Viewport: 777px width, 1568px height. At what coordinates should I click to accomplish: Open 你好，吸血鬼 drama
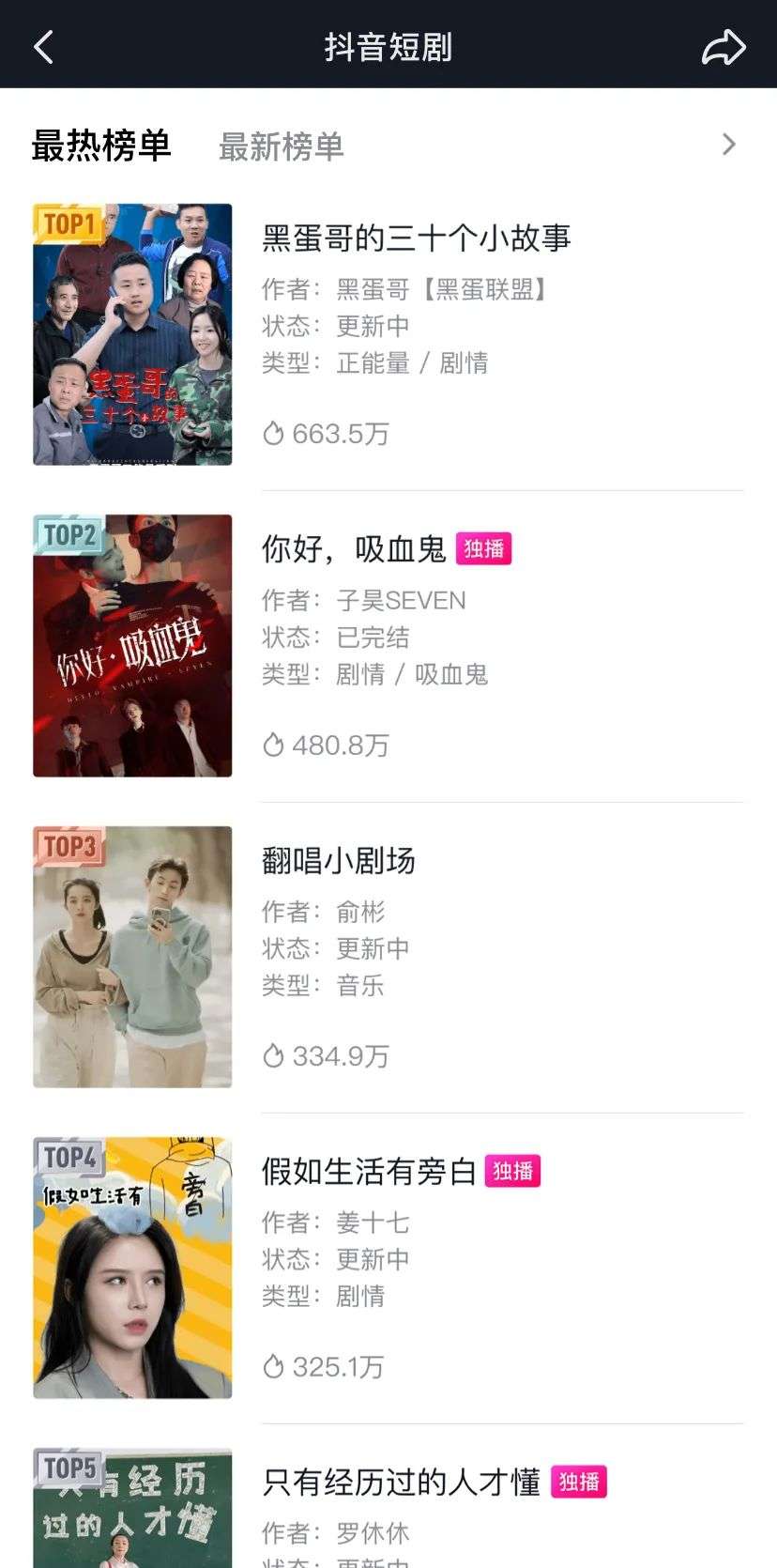354,549
